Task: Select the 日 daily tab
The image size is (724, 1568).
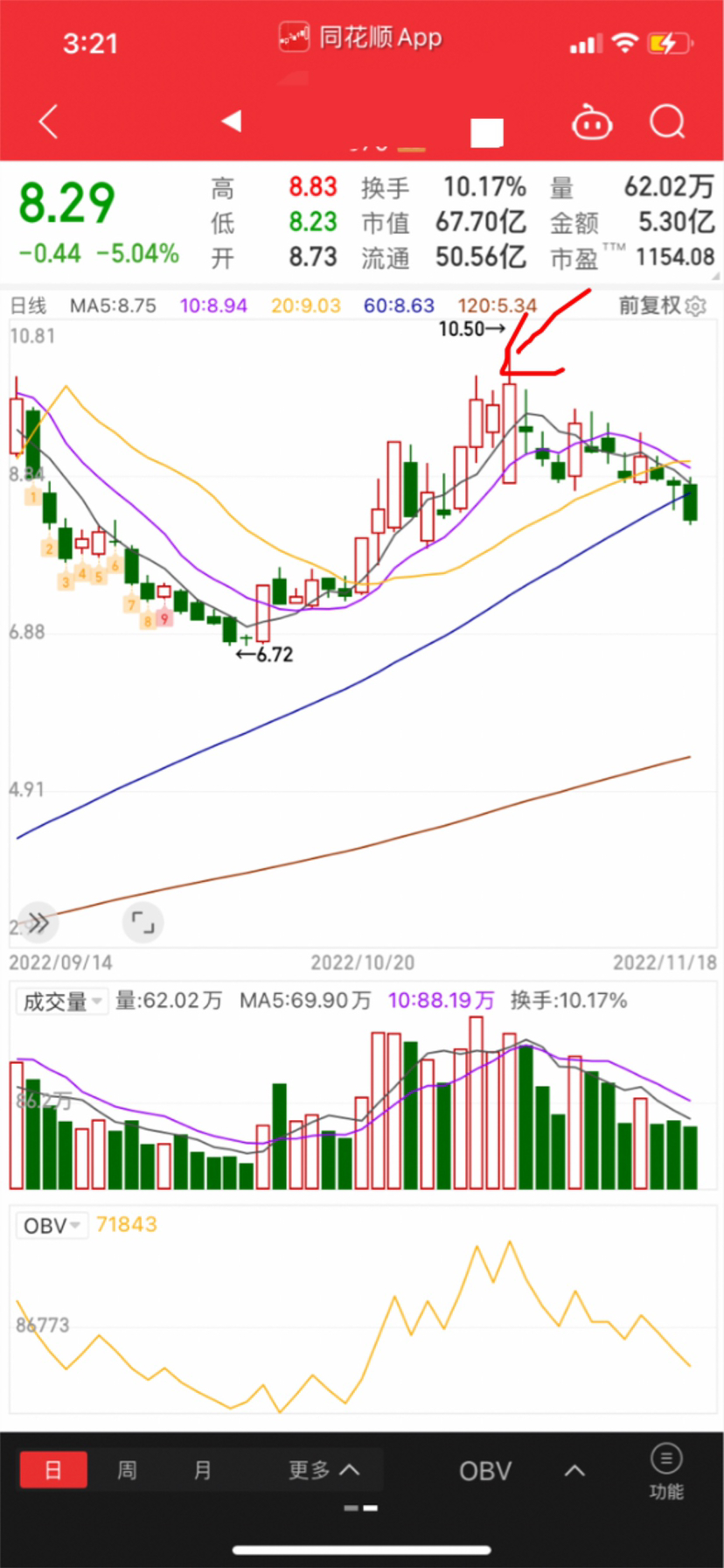Action: coord(53,1470)
